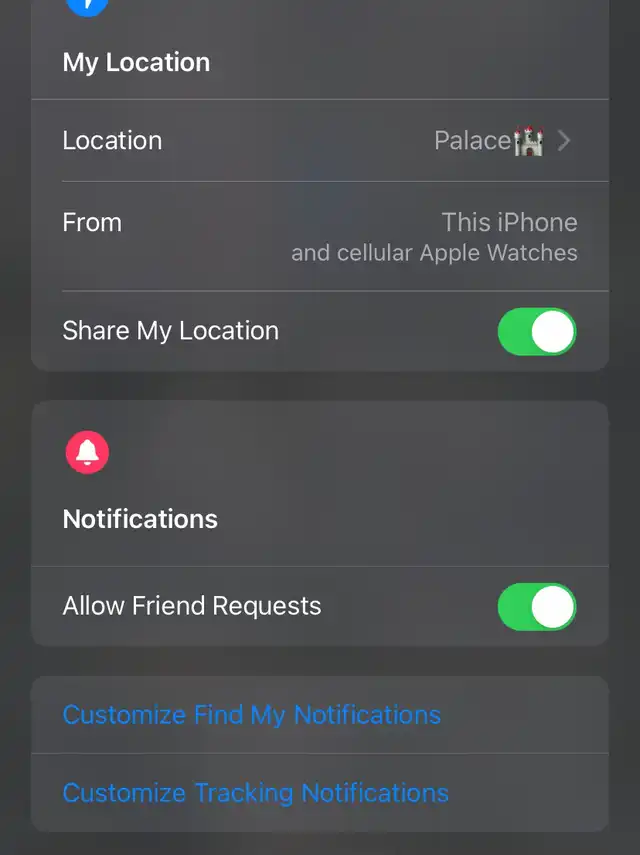Open Customize Find My Notifications
Image resolution: width=640 pixels, height=855 pixels.
click(252, 715)
